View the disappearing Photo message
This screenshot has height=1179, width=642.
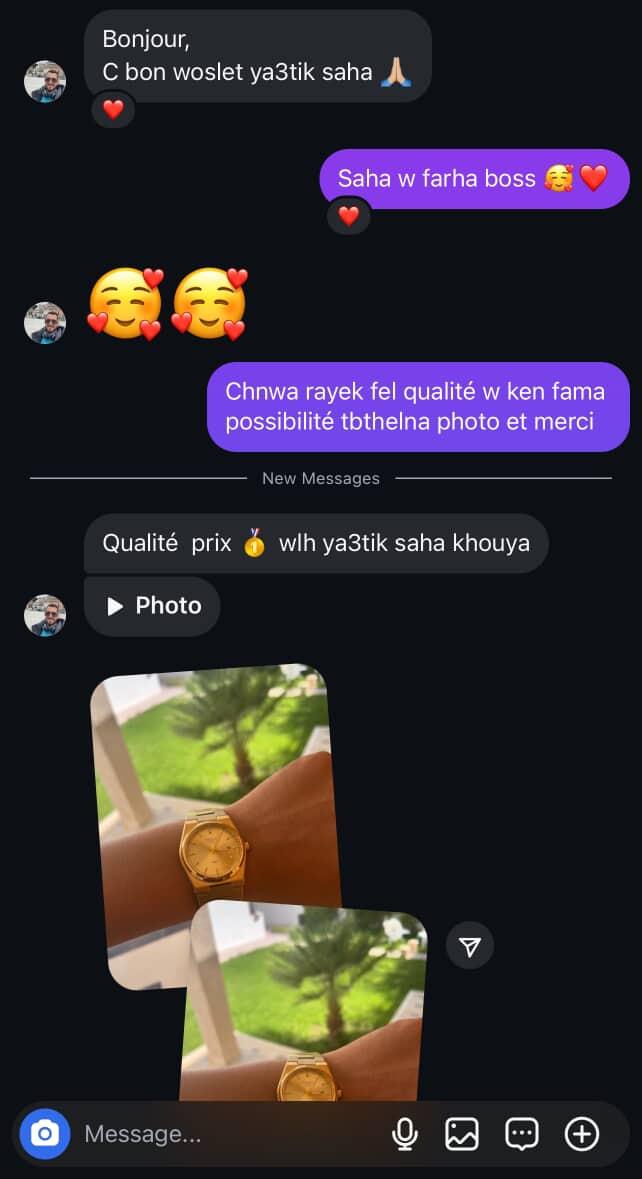point(153,606)
